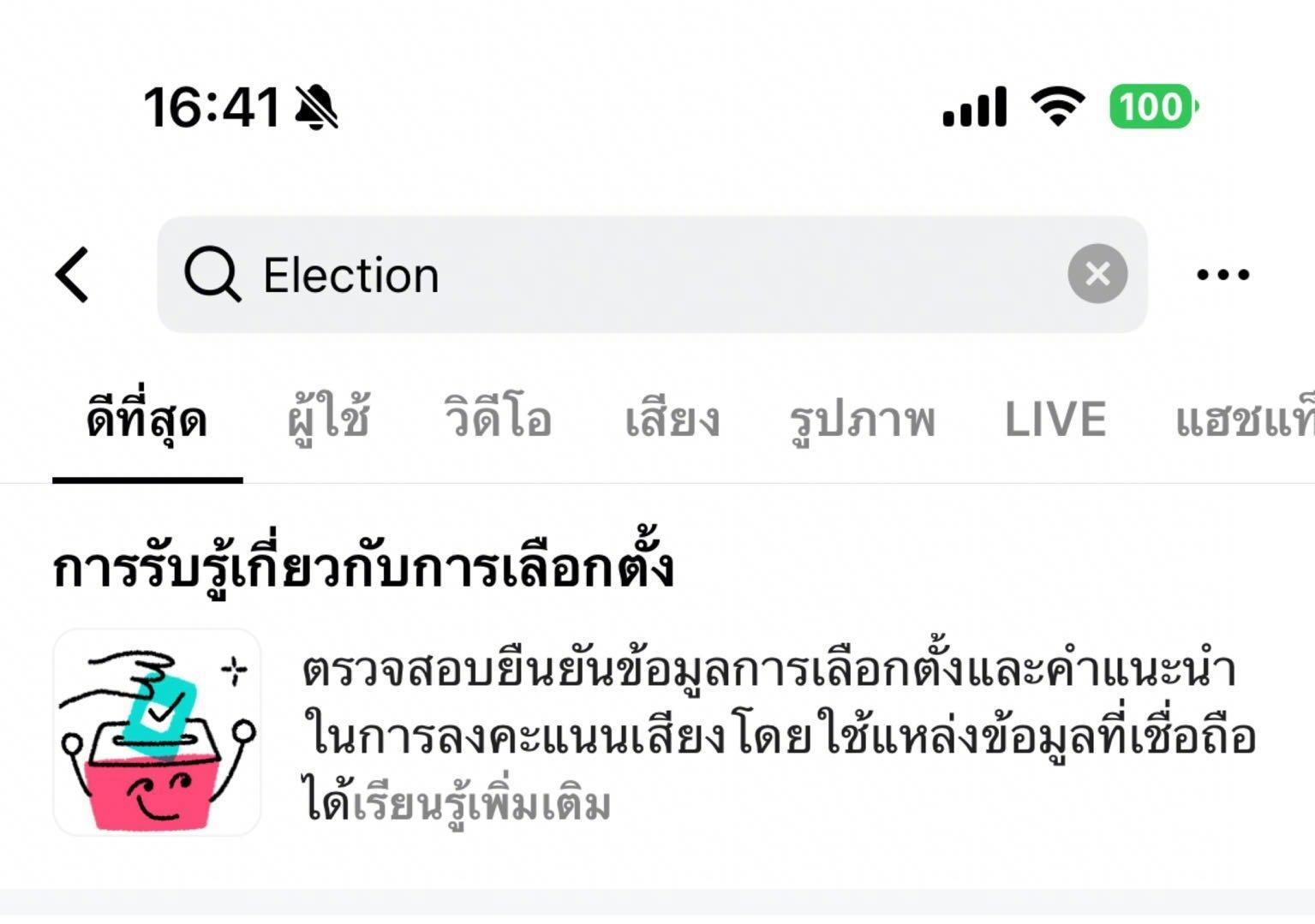Go back from the search results
This screenshot has height=924, width=1315.
(73, 275)
